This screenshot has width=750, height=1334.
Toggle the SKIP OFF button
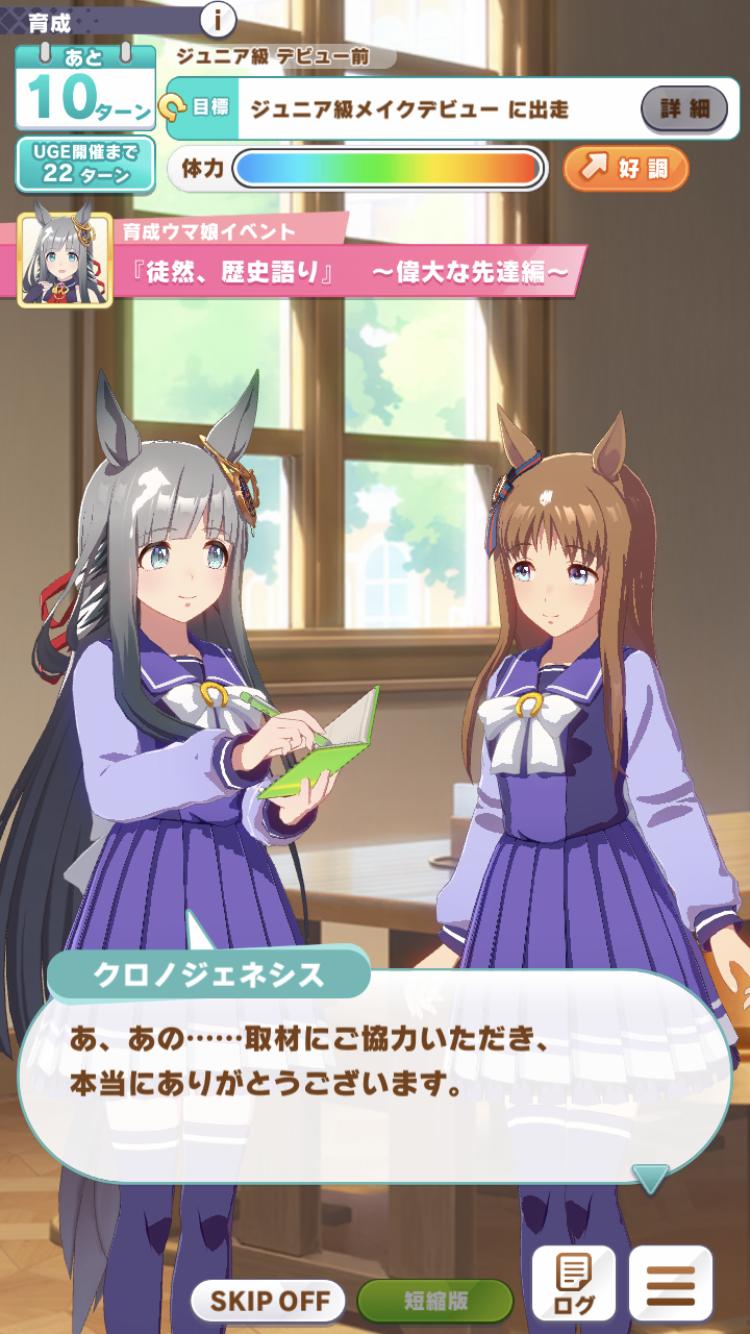(268, 1301)
